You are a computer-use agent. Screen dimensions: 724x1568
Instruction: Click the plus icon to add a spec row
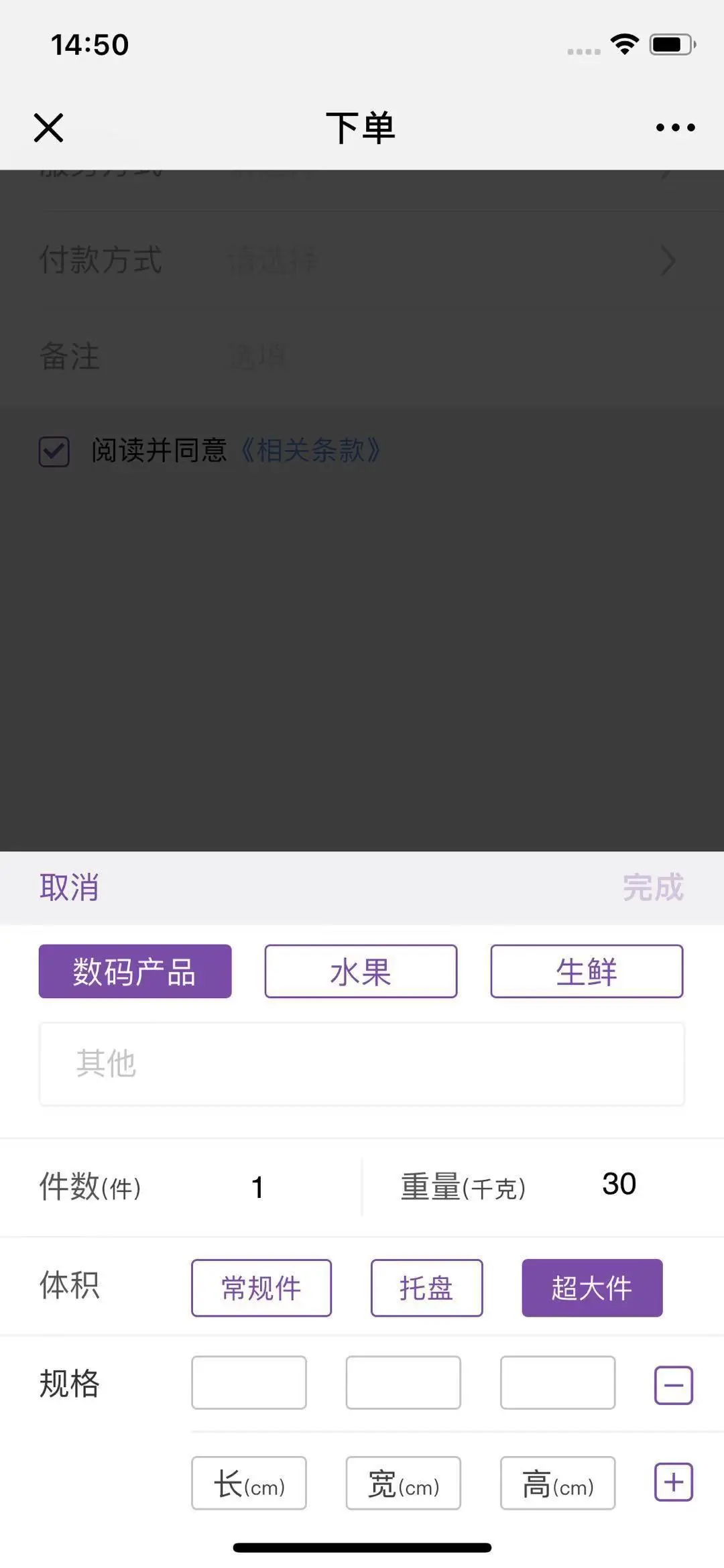(x=673, y=1482)
